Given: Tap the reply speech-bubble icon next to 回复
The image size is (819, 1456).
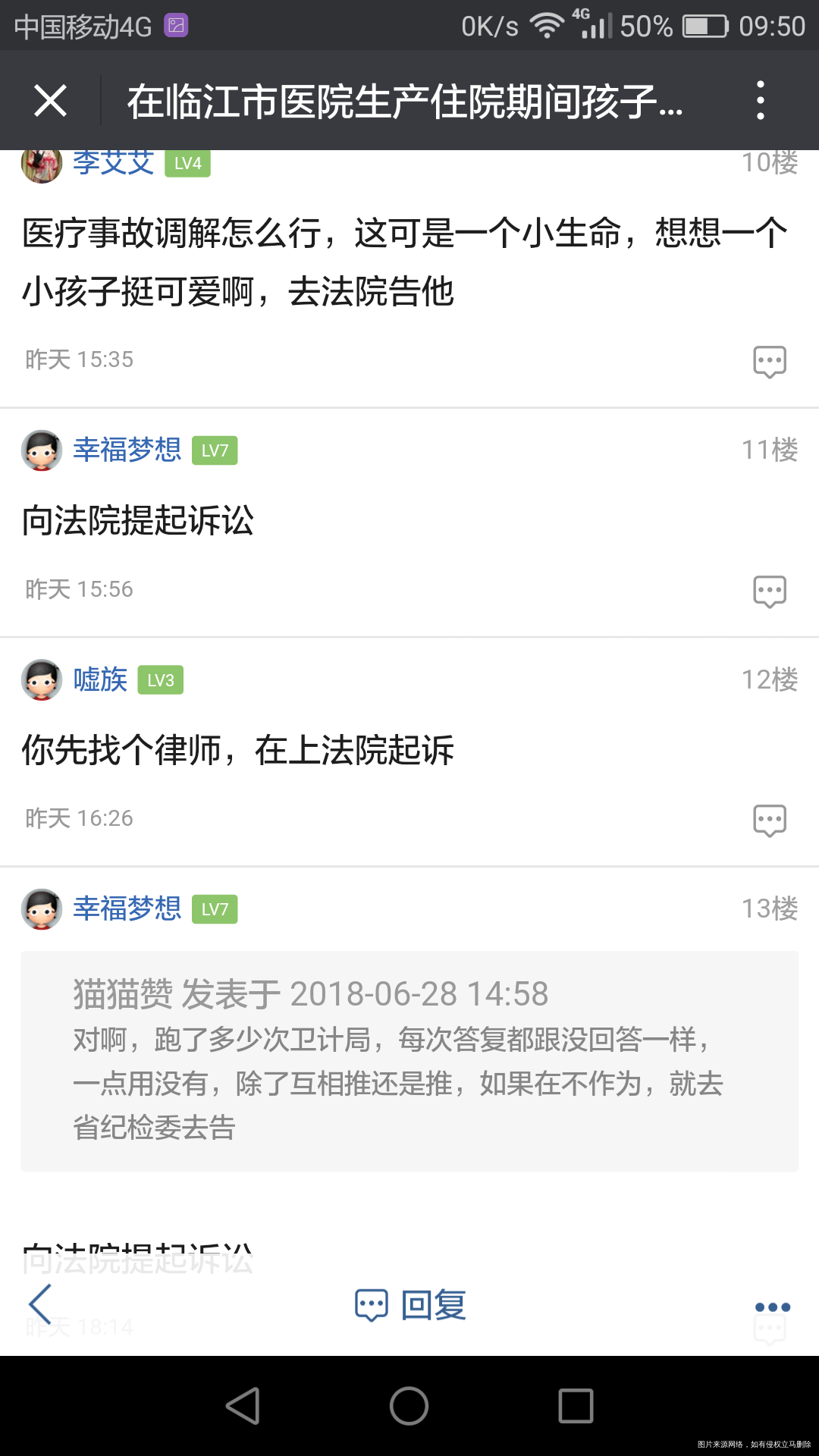Looking at the screenshot, I should pos(371,1303).
